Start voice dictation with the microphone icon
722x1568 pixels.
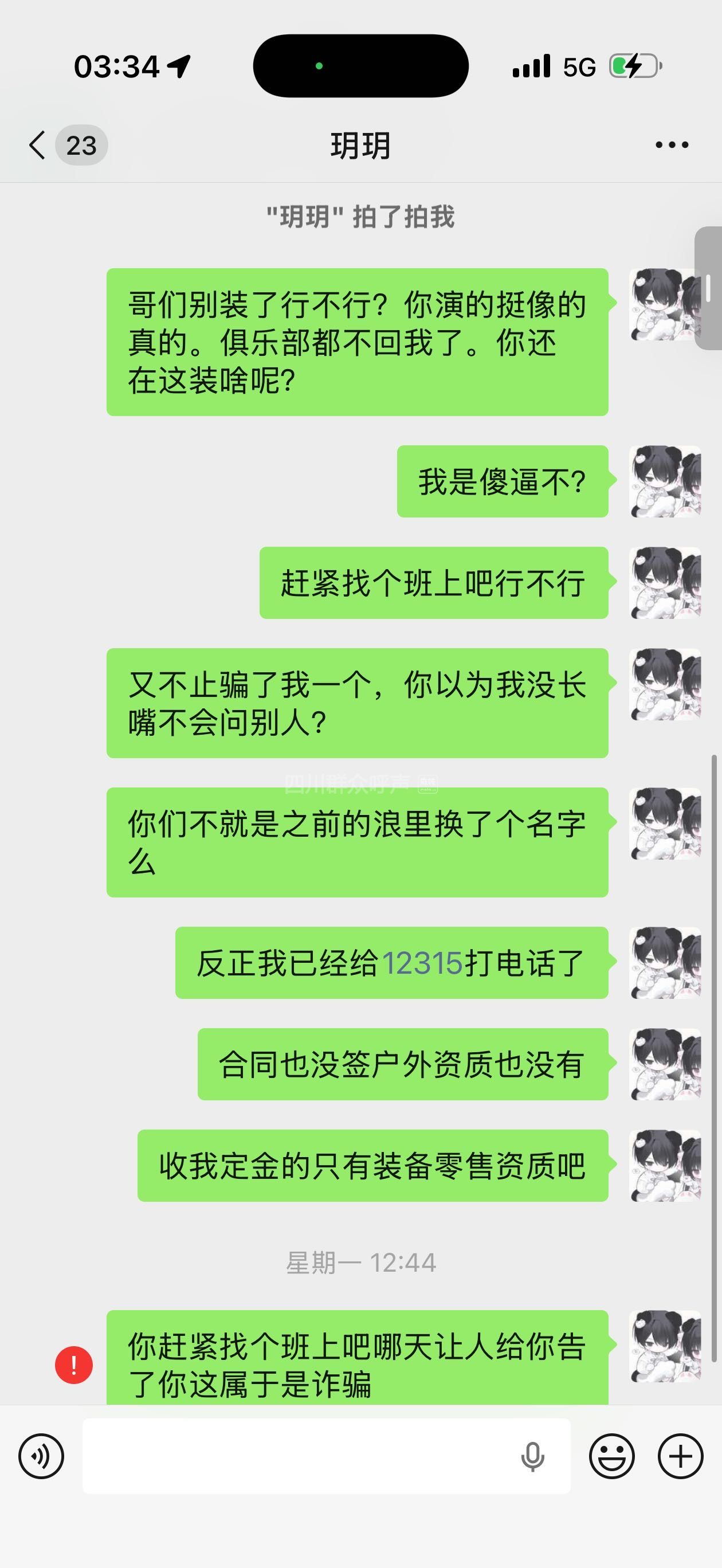coord(532,1456)
